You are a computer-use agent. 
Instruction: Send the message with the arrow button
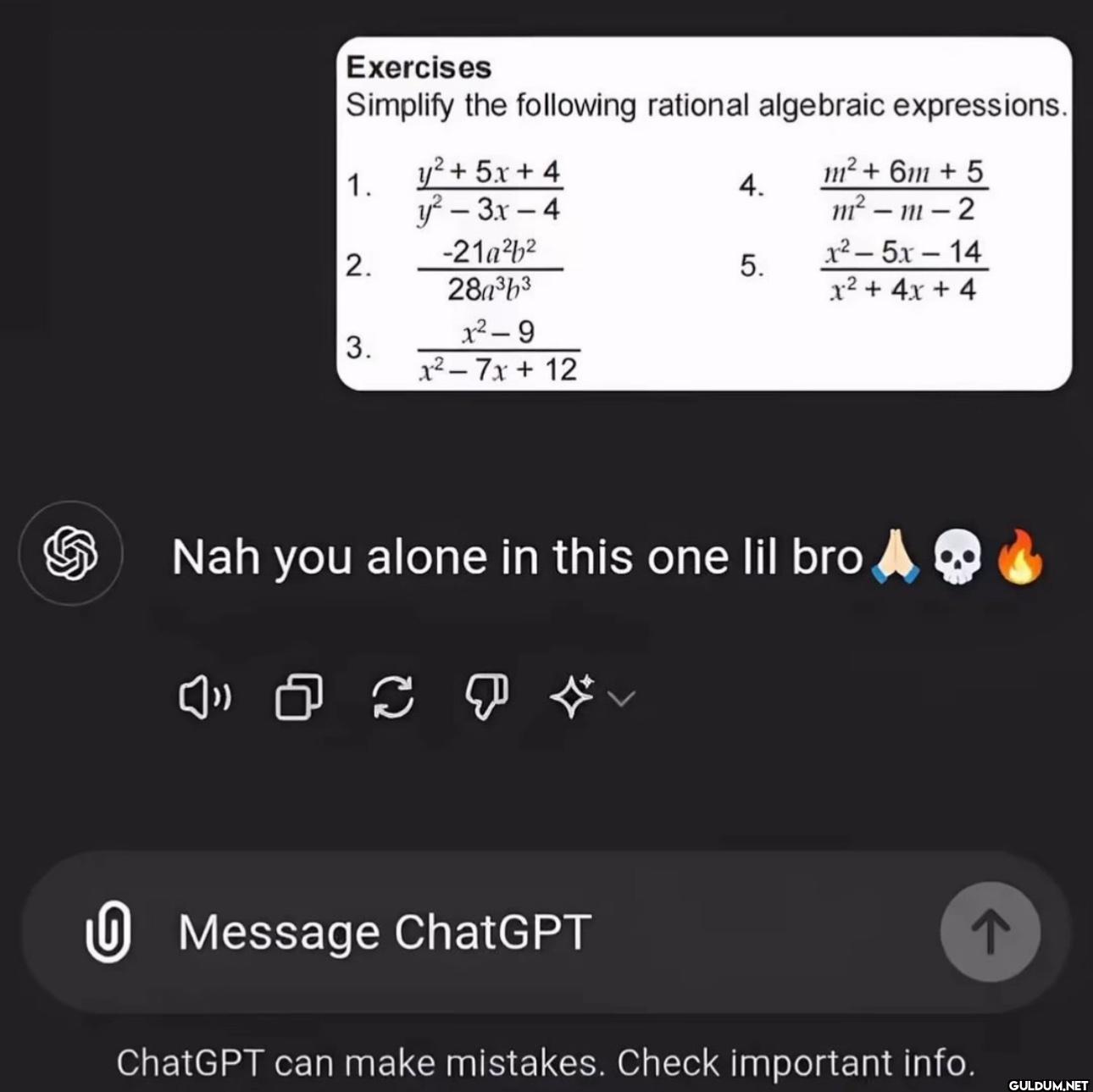pos(990,933)
